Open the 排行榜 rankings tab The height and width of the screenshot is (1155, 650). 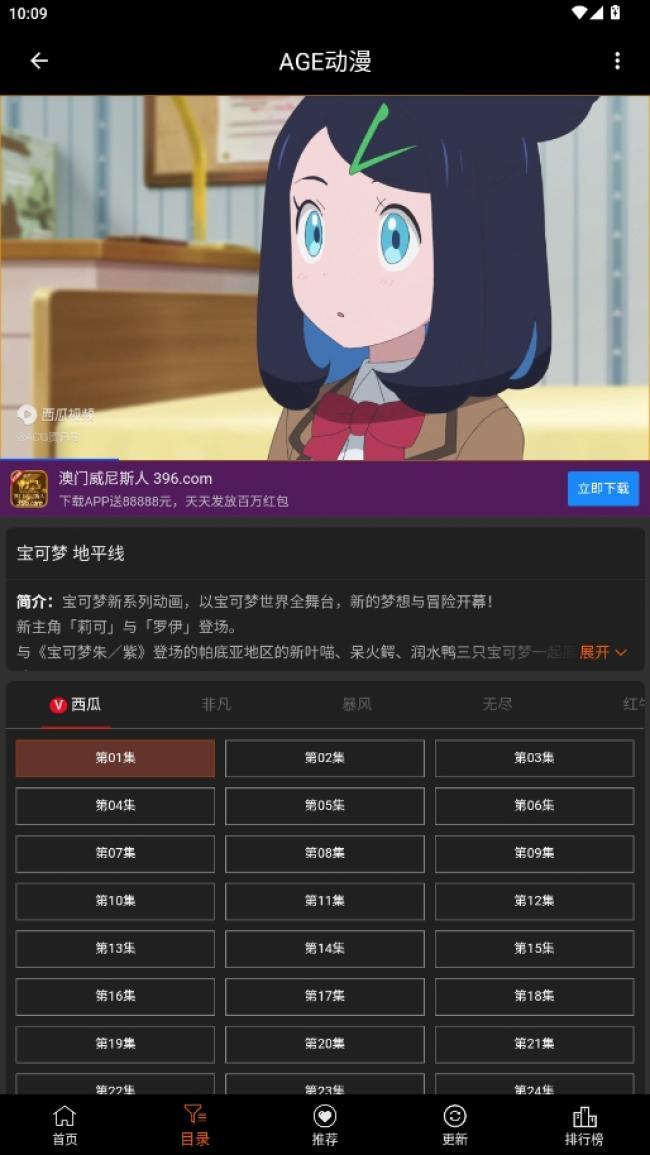[x=584, y=1125]
